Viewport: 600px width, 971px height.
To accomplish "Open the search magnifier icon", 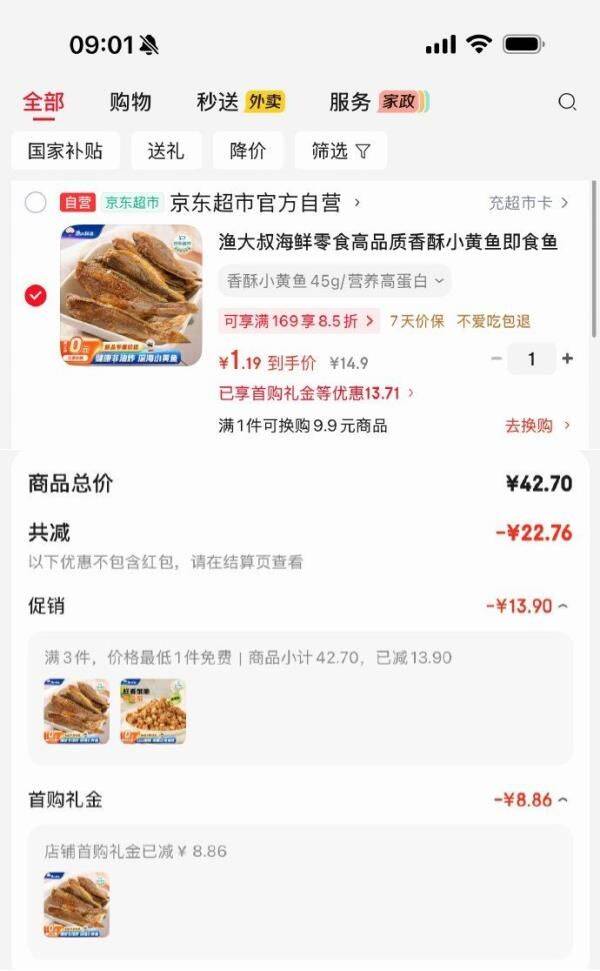I will coord(567,102).
